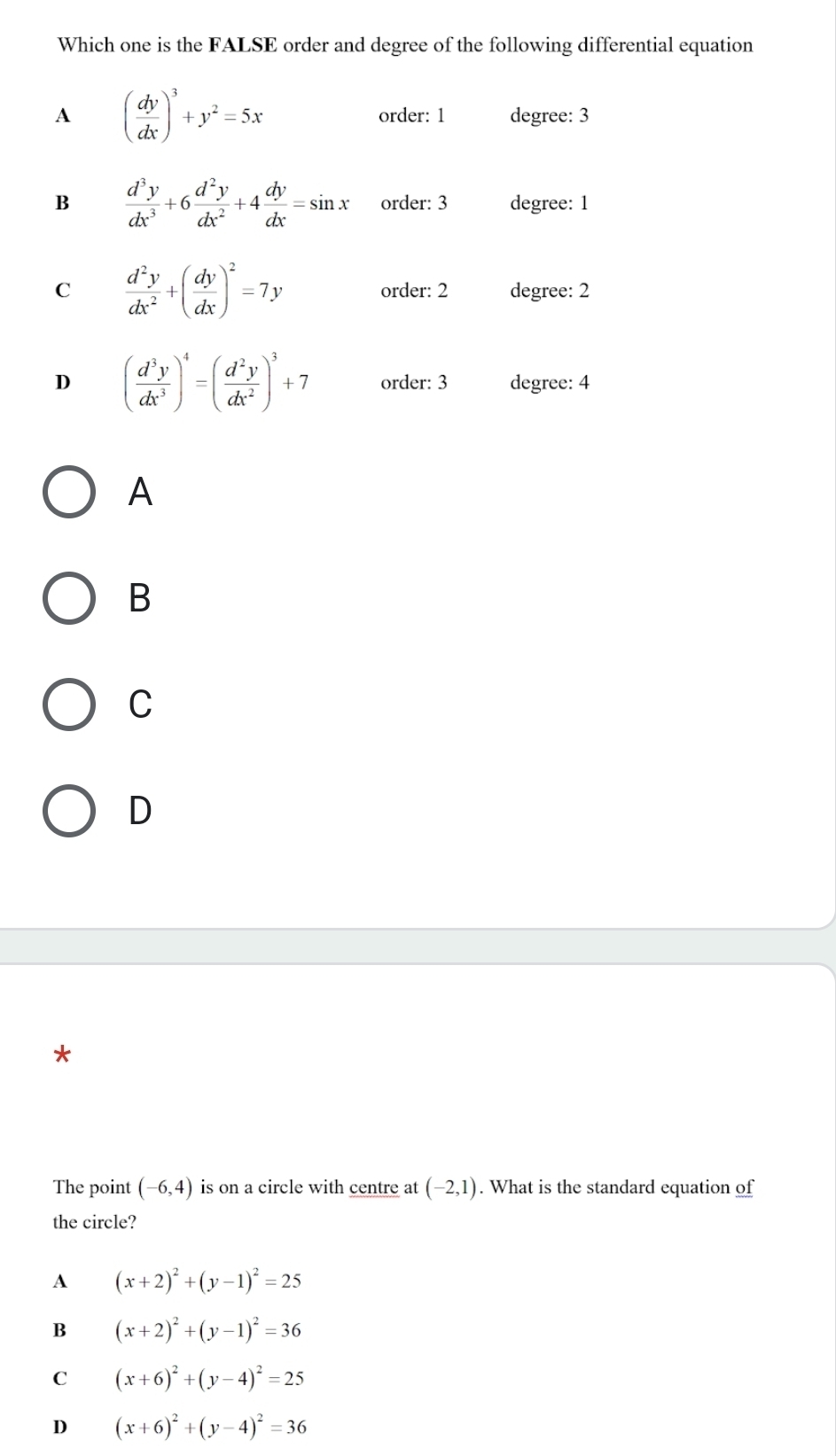
Task: Choose radio button B
Action: tap(70, 599)
